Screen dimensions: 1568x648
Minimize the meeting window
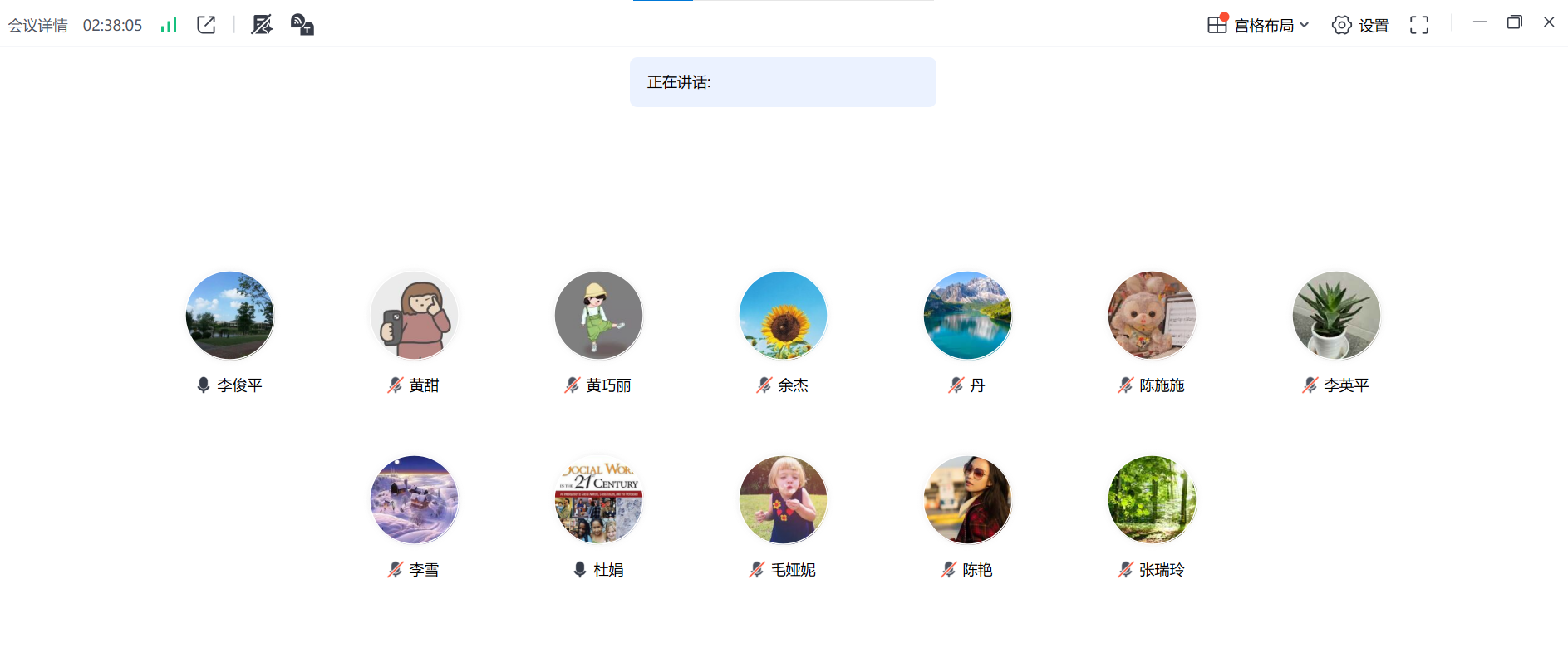click(1479, 22)
